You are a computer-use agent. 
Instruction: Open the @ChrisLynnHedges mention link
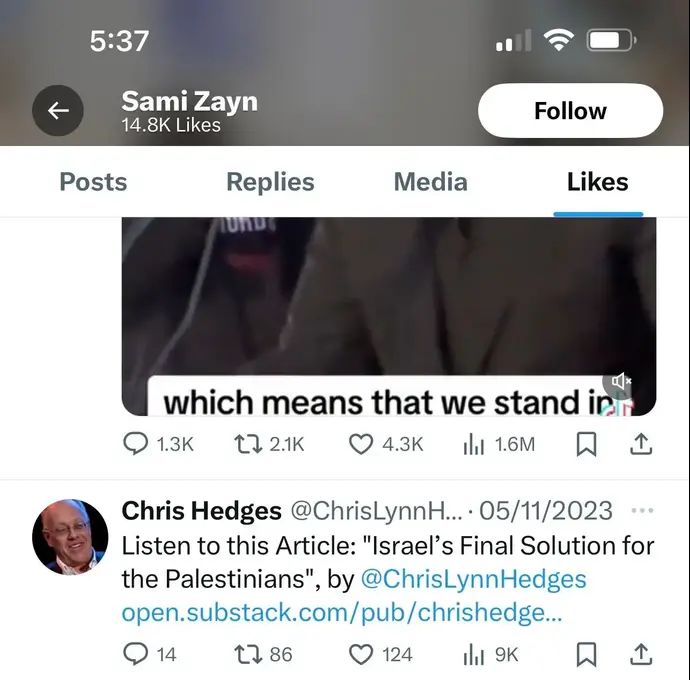coord(472,579)
